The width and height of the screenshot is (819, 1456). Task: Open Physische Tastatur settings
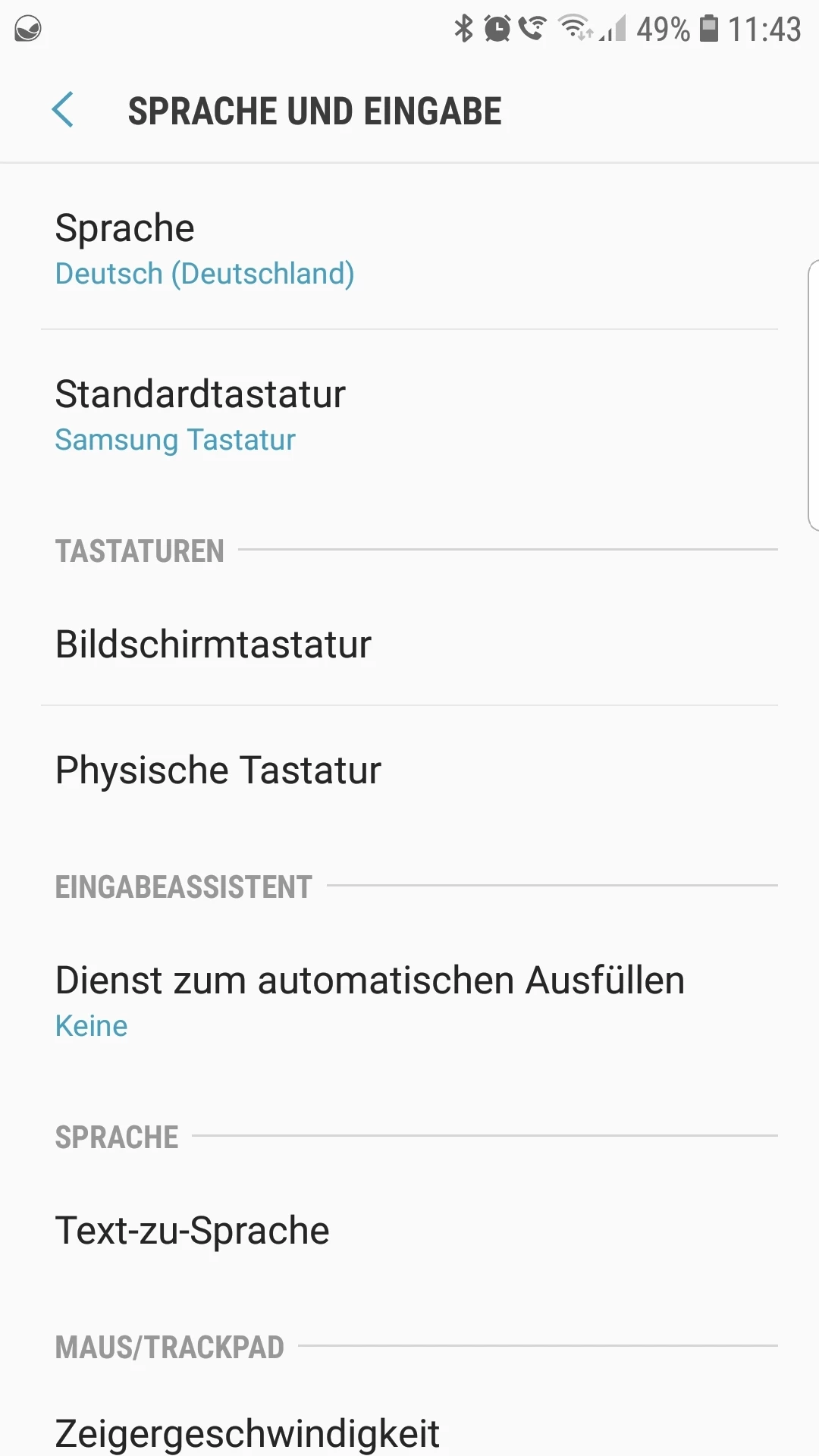409,770
